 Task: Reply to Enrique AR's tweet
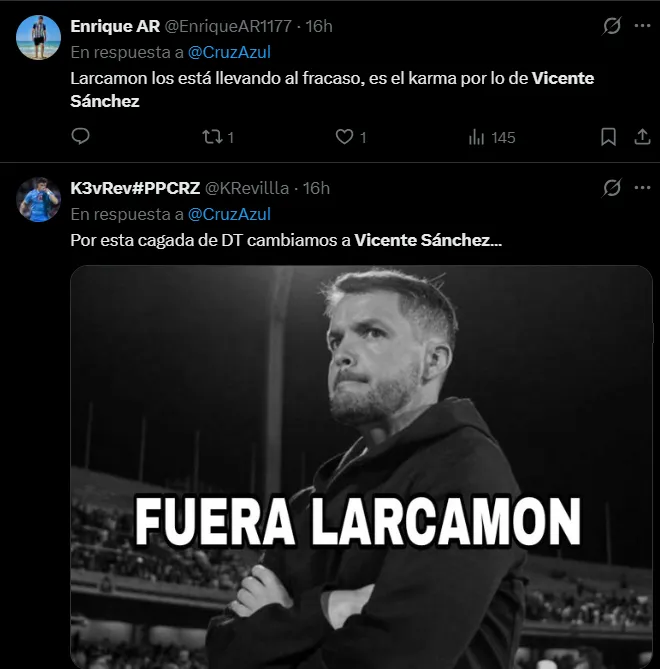pyautogui.click(x=81, y=137)
